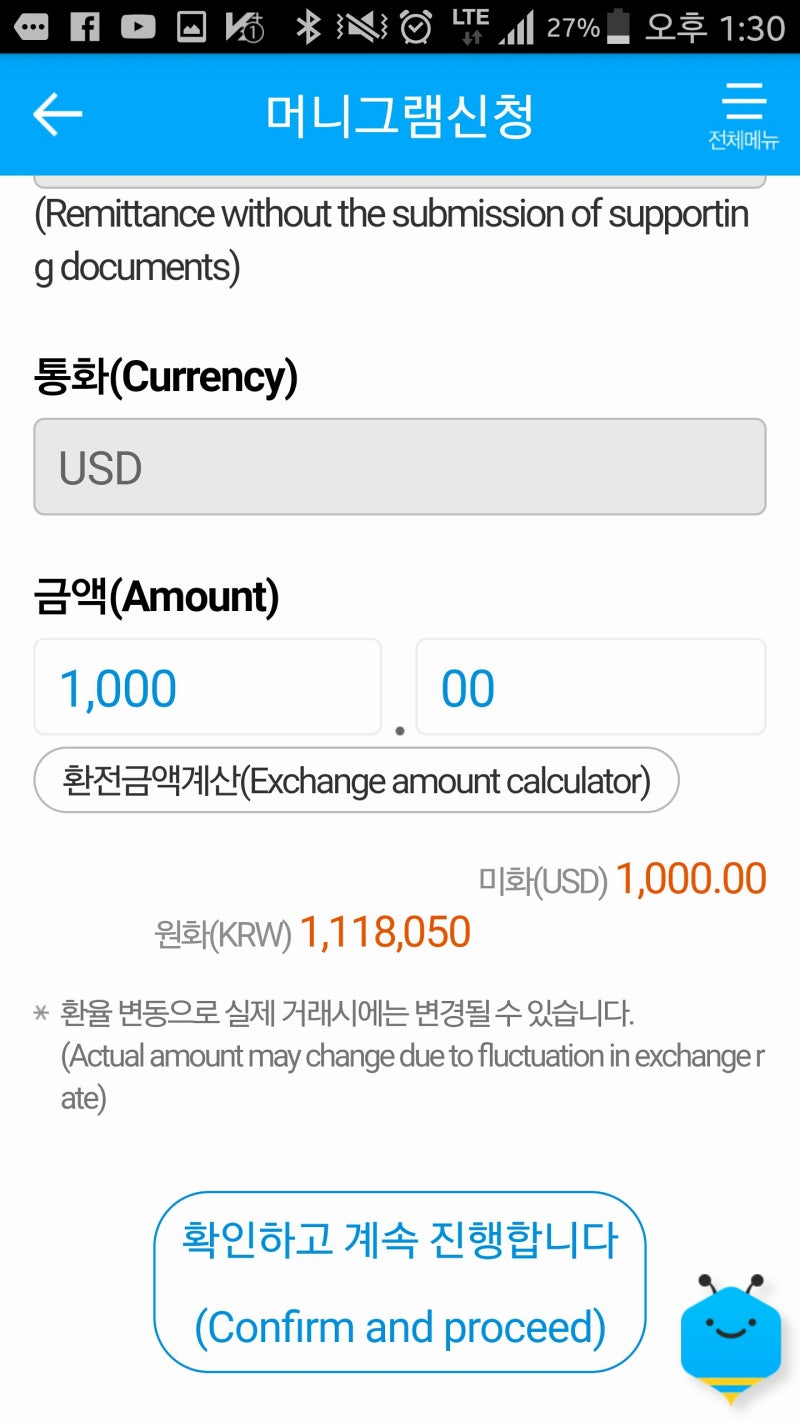Edit the 00 cents field
The height and width of the screenshot is (1422, 800).
pos(591,687)
